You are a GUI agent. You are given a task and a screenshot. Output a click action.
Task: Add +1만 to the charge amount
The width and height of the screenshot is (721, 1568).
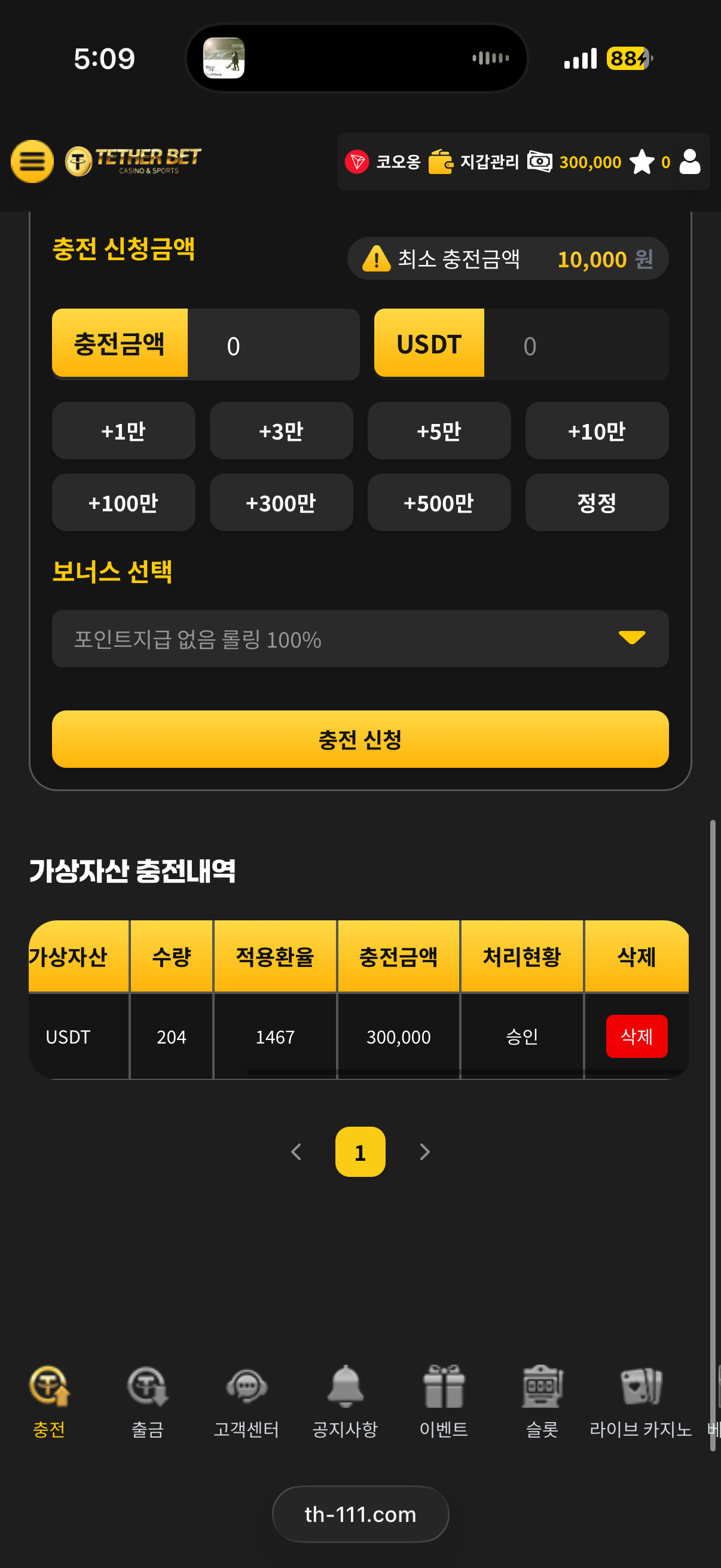click(124, 431)
